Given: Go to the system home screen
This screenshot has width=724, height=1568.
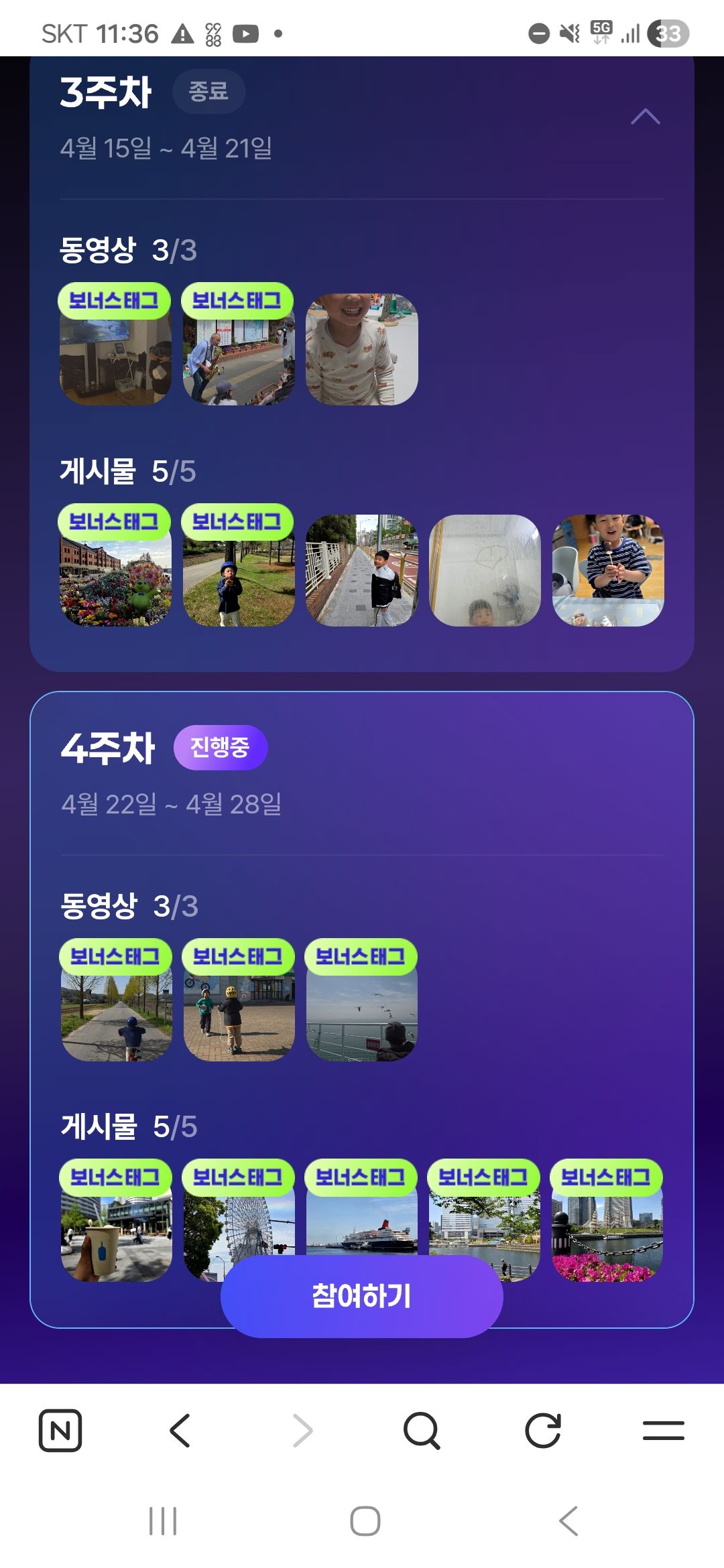Looking at the screenshot, I should [365, 1520].
